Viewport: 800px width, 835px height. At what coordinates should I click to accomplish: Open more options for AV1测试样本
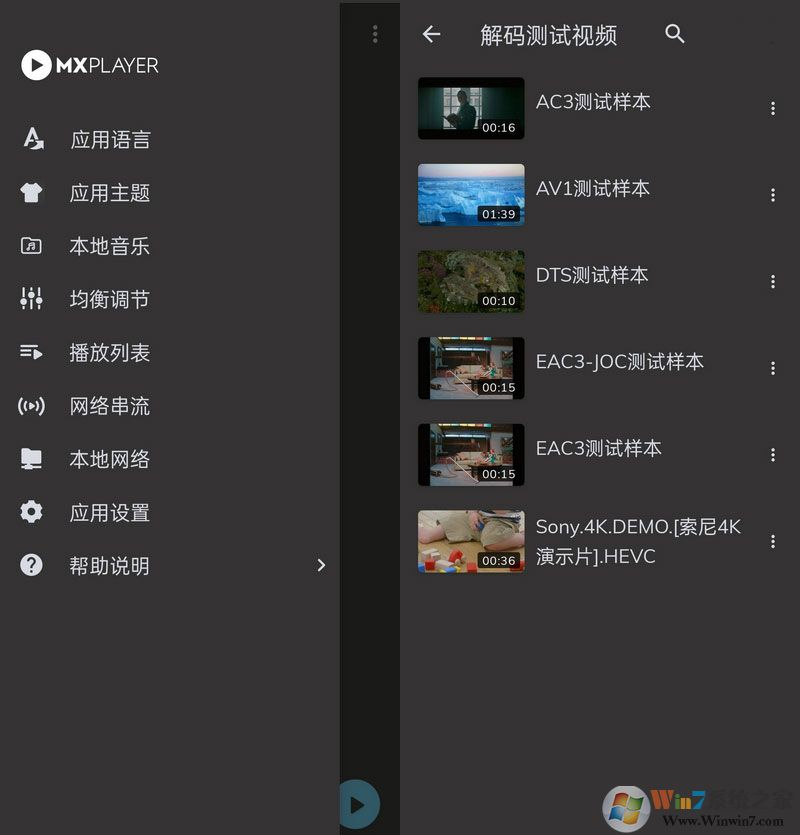(x=773, y=196)
